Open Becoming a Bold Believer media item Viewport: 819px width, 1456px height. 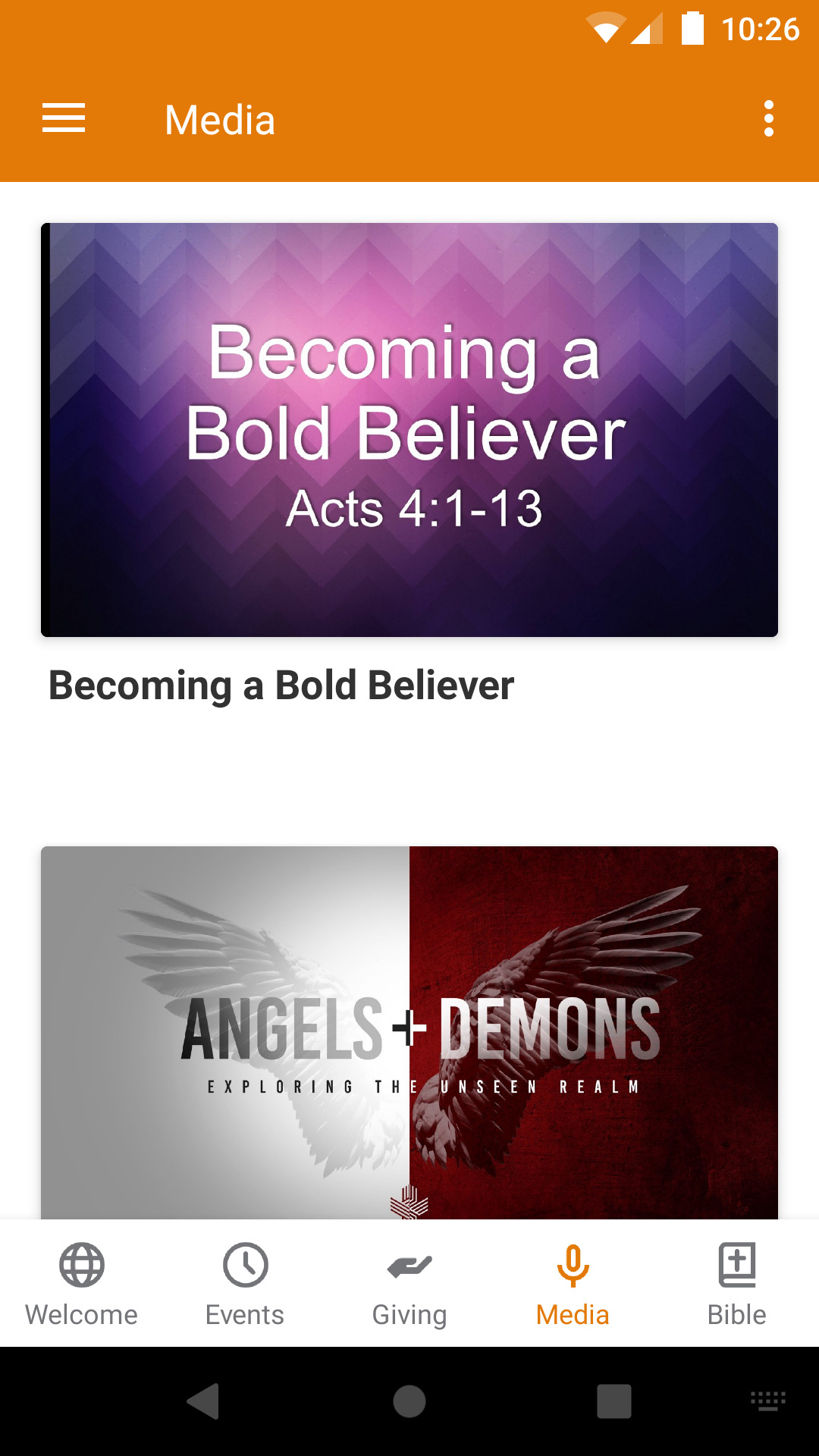pyautogui.click(x=409, y=429)
